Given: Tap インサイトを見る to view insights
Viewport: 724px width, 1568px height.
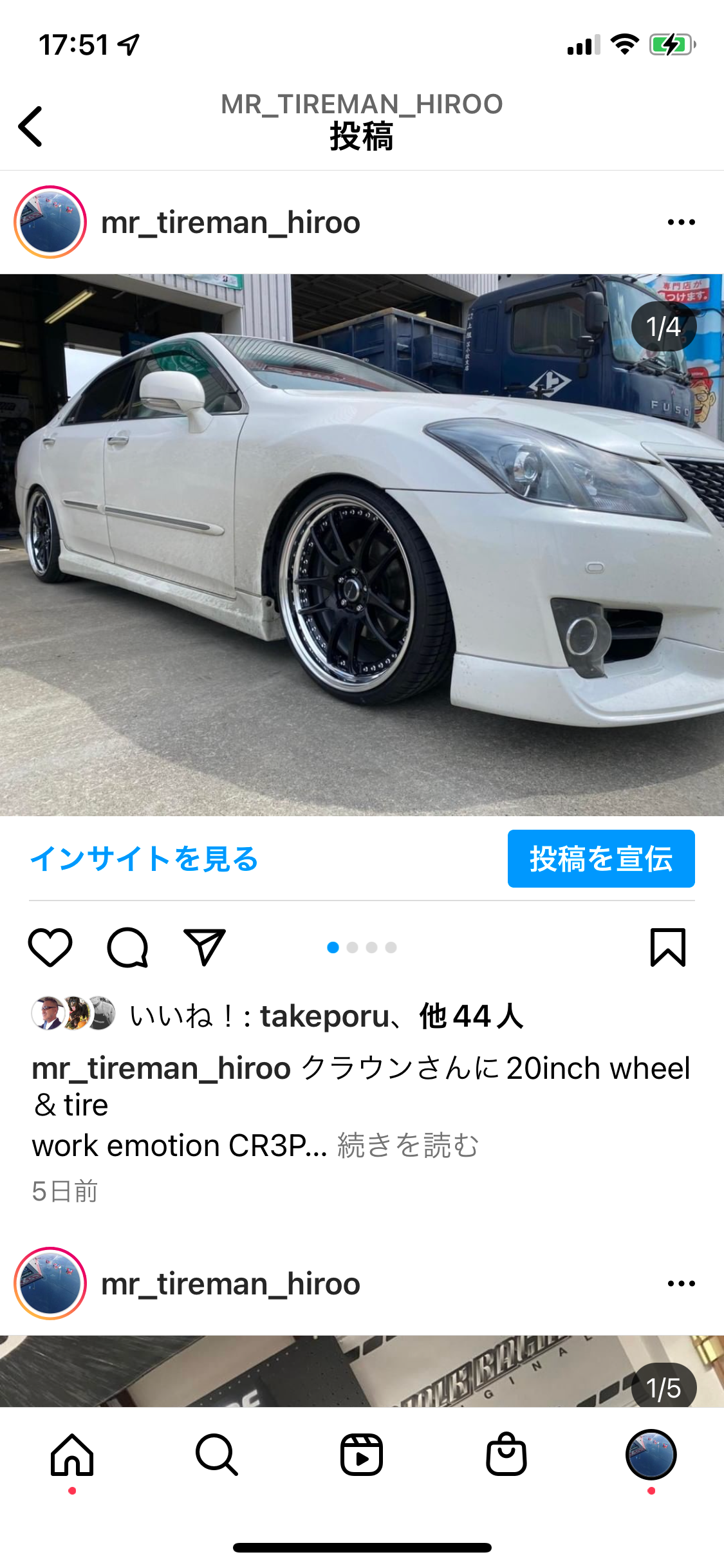Looking at the screenshot, I should point(144,859).
